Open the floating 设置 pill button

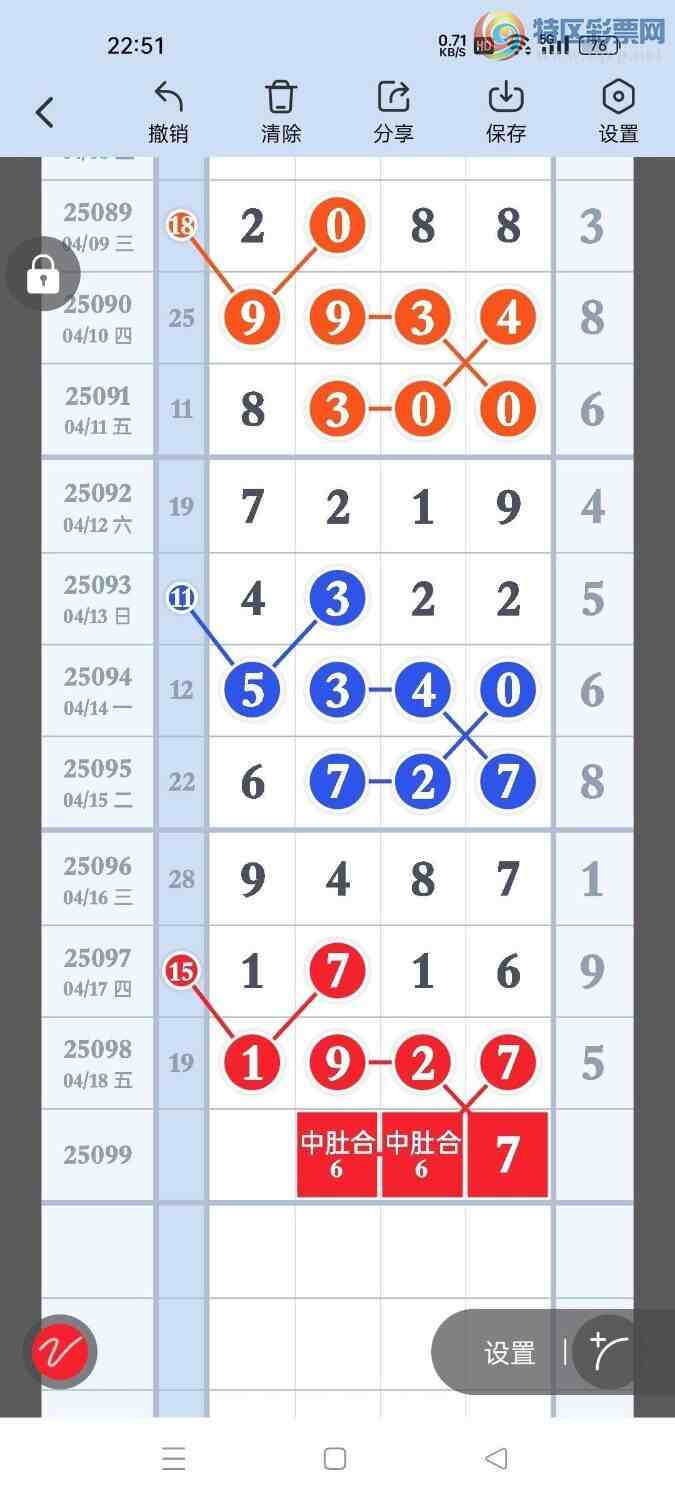[510, 1353]
